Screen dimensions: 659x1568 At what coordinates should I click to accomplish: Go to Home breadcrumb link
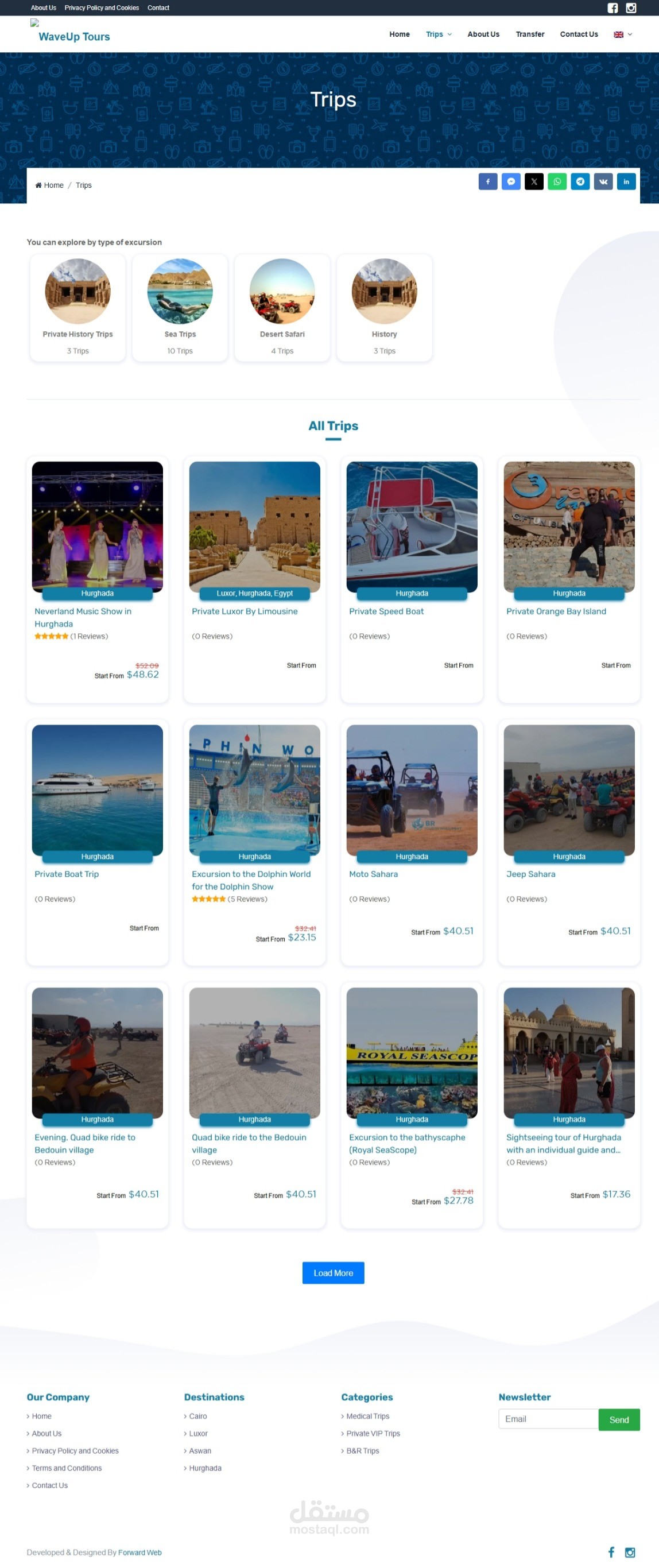click(53, 185)
